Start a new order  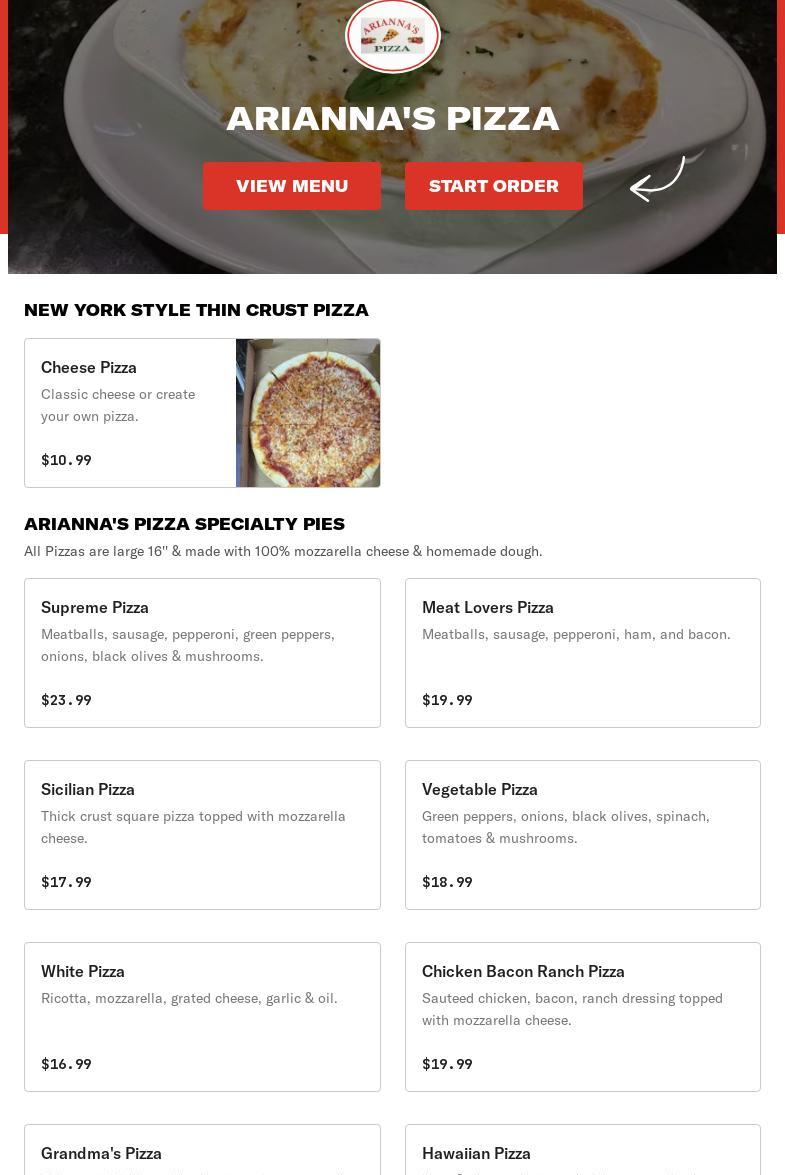[x=493, y=186]
